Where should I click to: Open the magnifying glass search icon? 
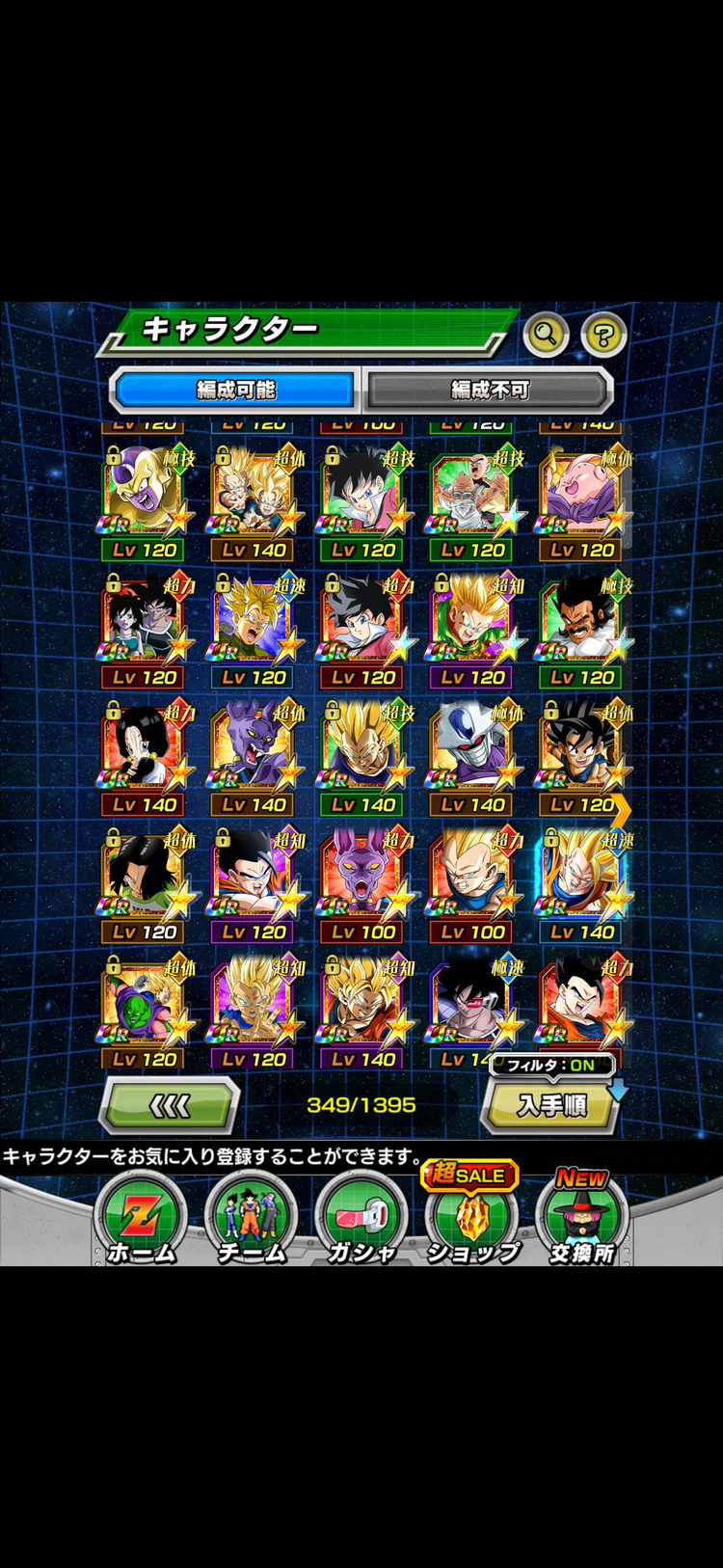click(x=546, y=335)
